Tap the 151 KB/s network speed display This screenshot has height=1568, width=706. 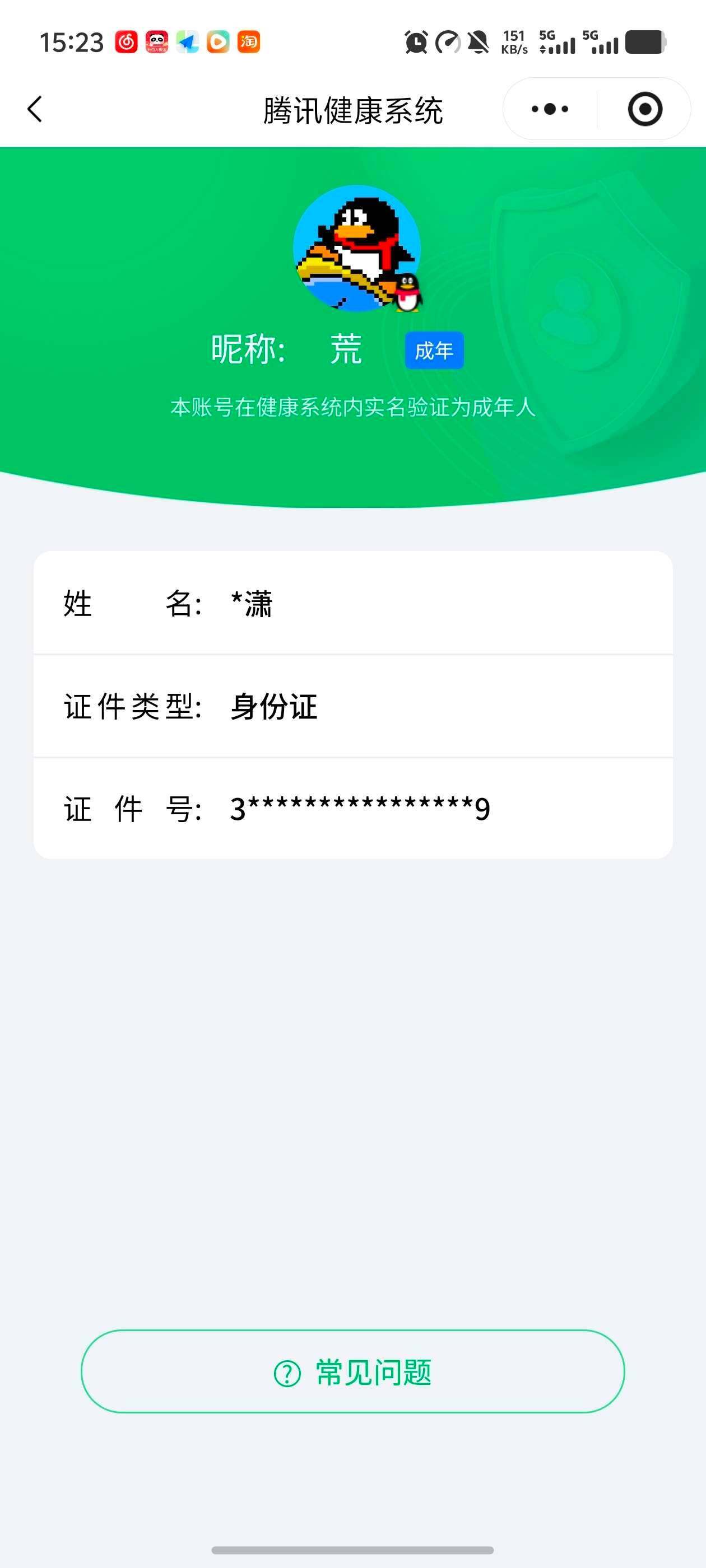tap(513, 41)
